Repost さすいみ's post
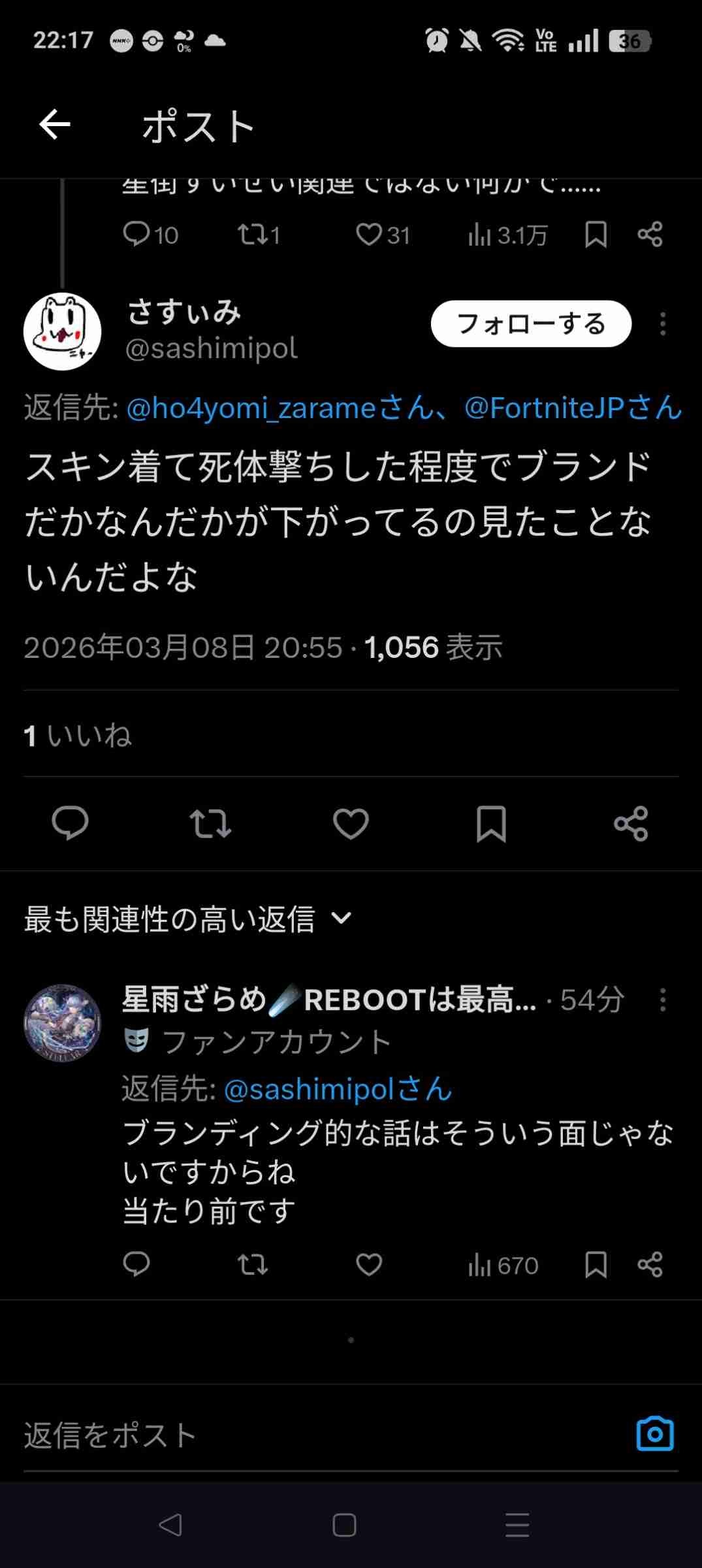702x1568 pixels. point(210,823)
